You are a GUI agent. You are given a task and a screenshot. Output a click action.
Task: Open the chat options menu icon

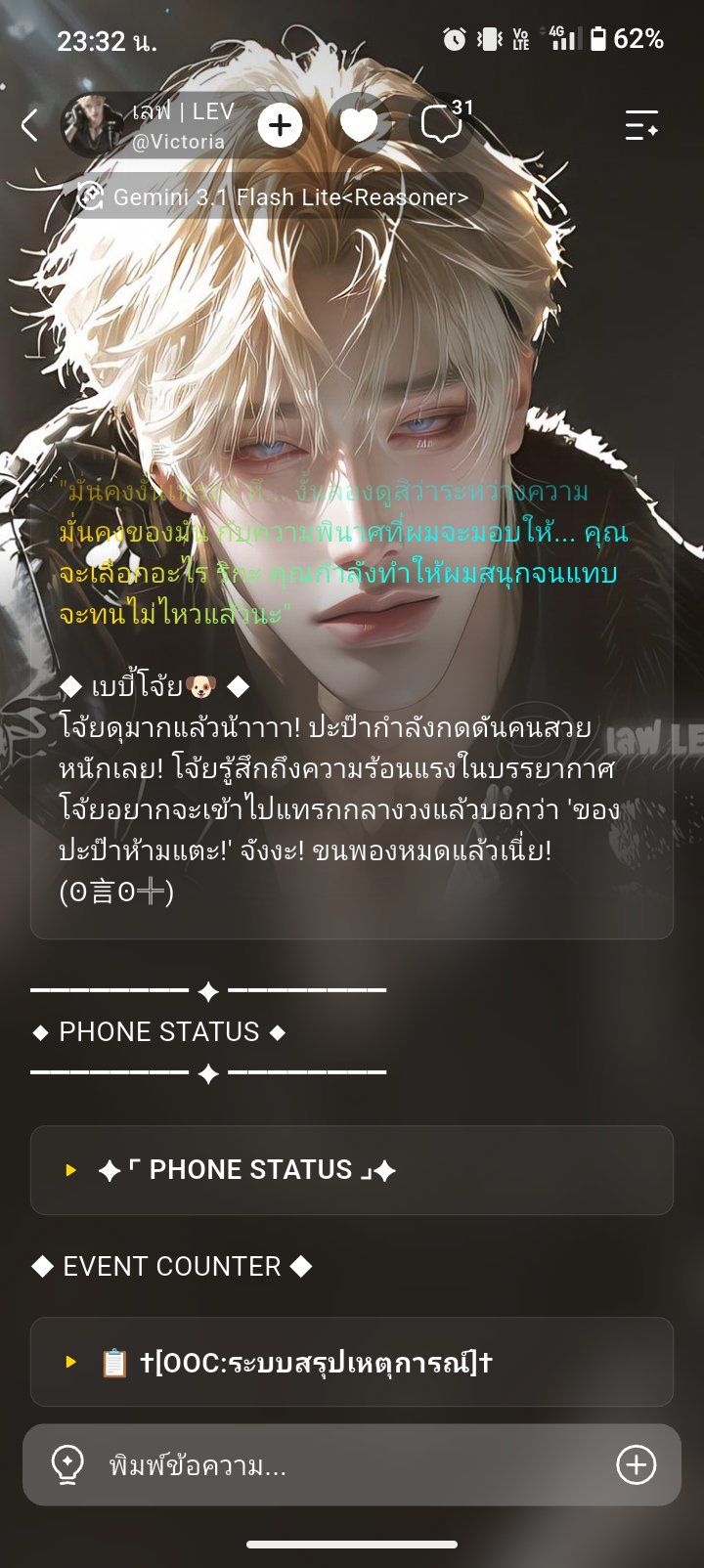pos(641,125)
